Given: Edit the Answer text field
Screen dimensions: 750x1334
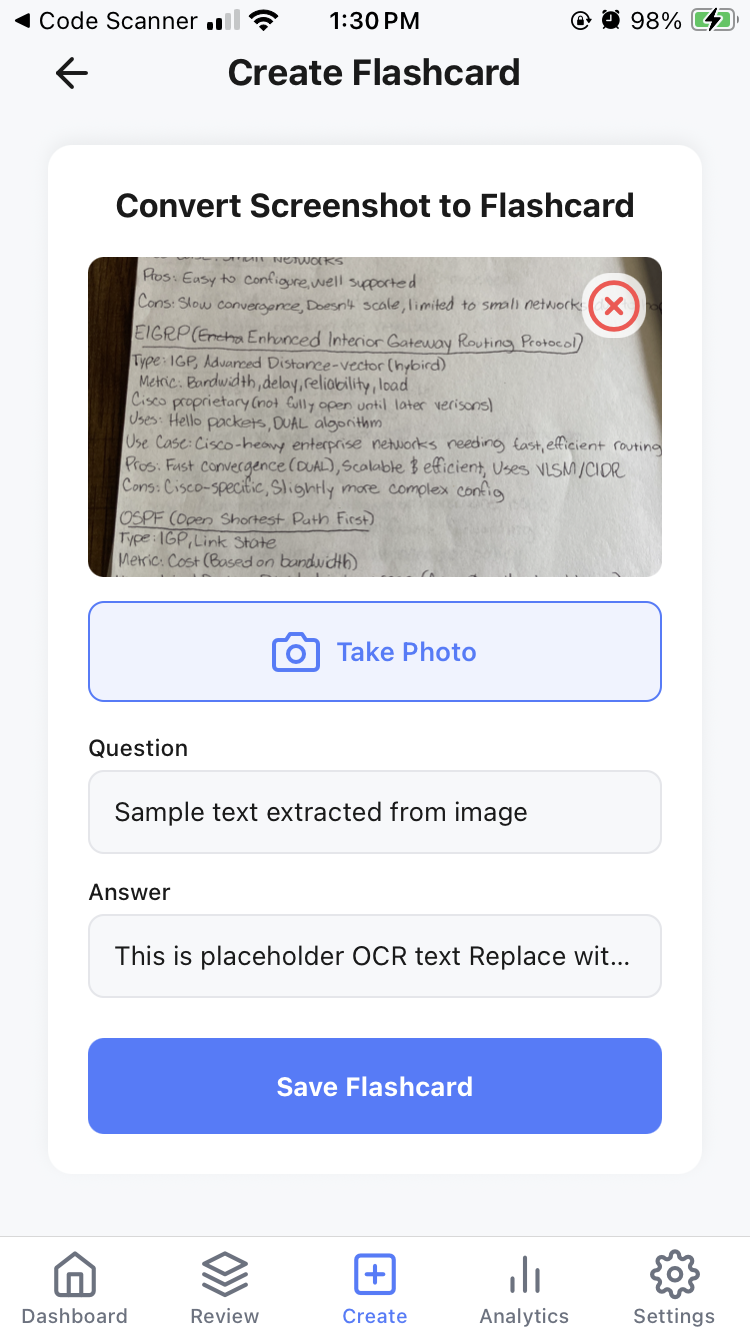Looking at the screenshot, I should coord(375,956).
